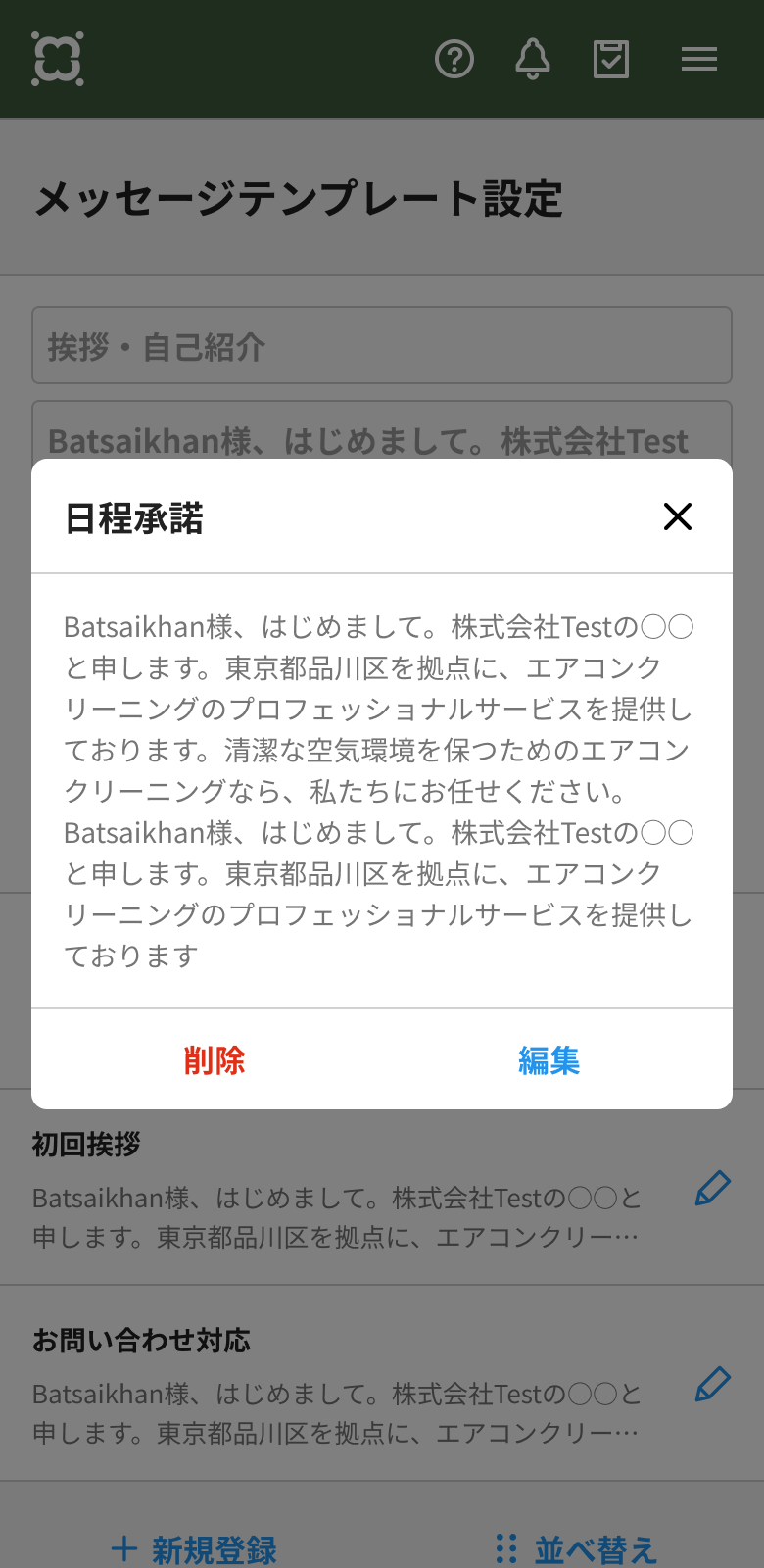Go to home via the top-left logo
The image size is (764, 1568).
[58, 59]
